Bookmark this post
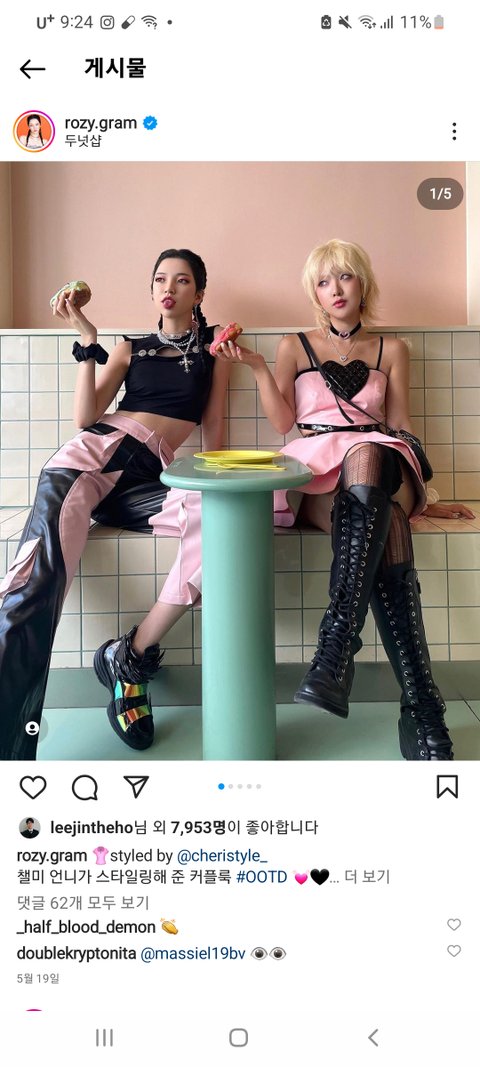480x1067 pixels. point(447,787)
